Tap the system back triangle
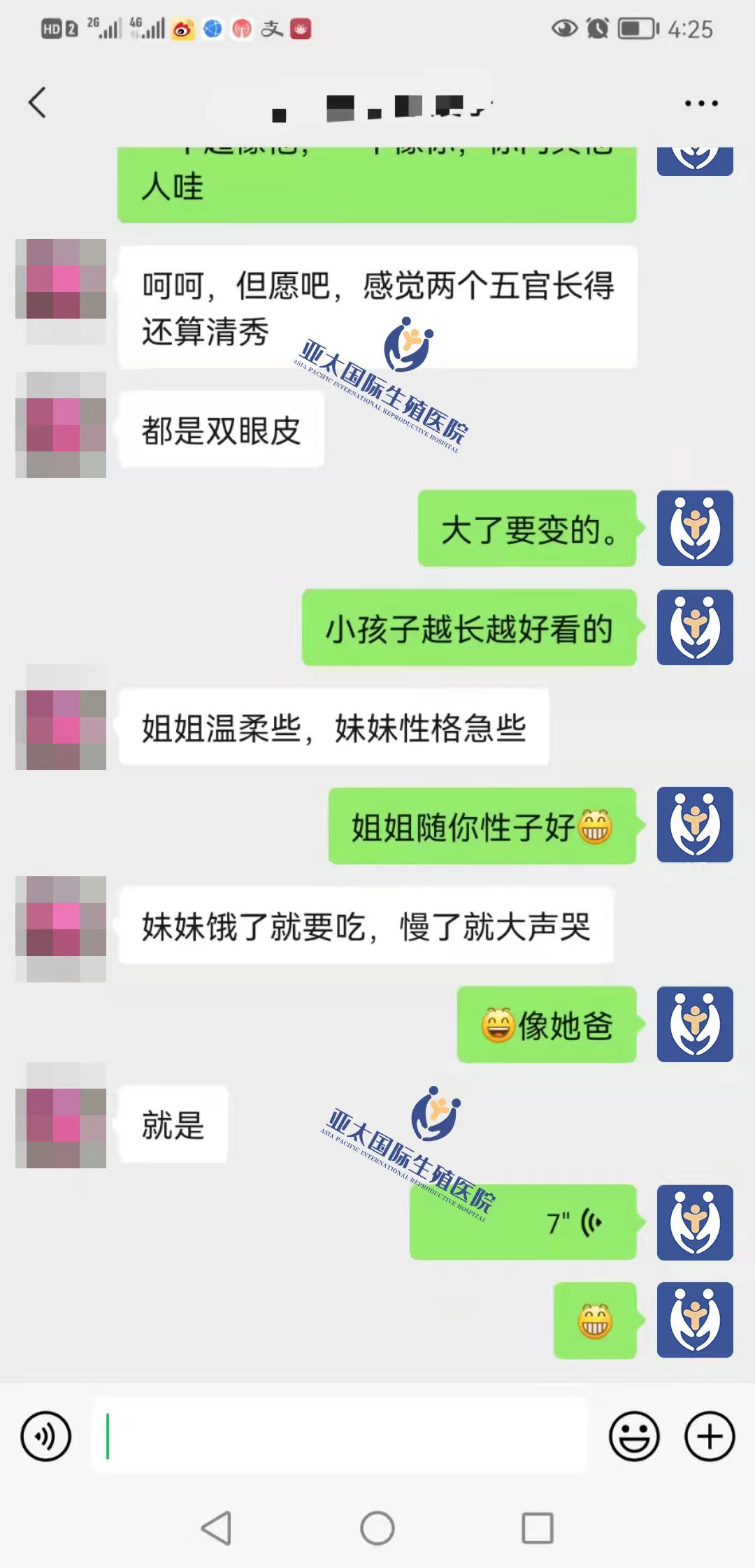Viewport: 755px width, 1568px height. 217,1528
